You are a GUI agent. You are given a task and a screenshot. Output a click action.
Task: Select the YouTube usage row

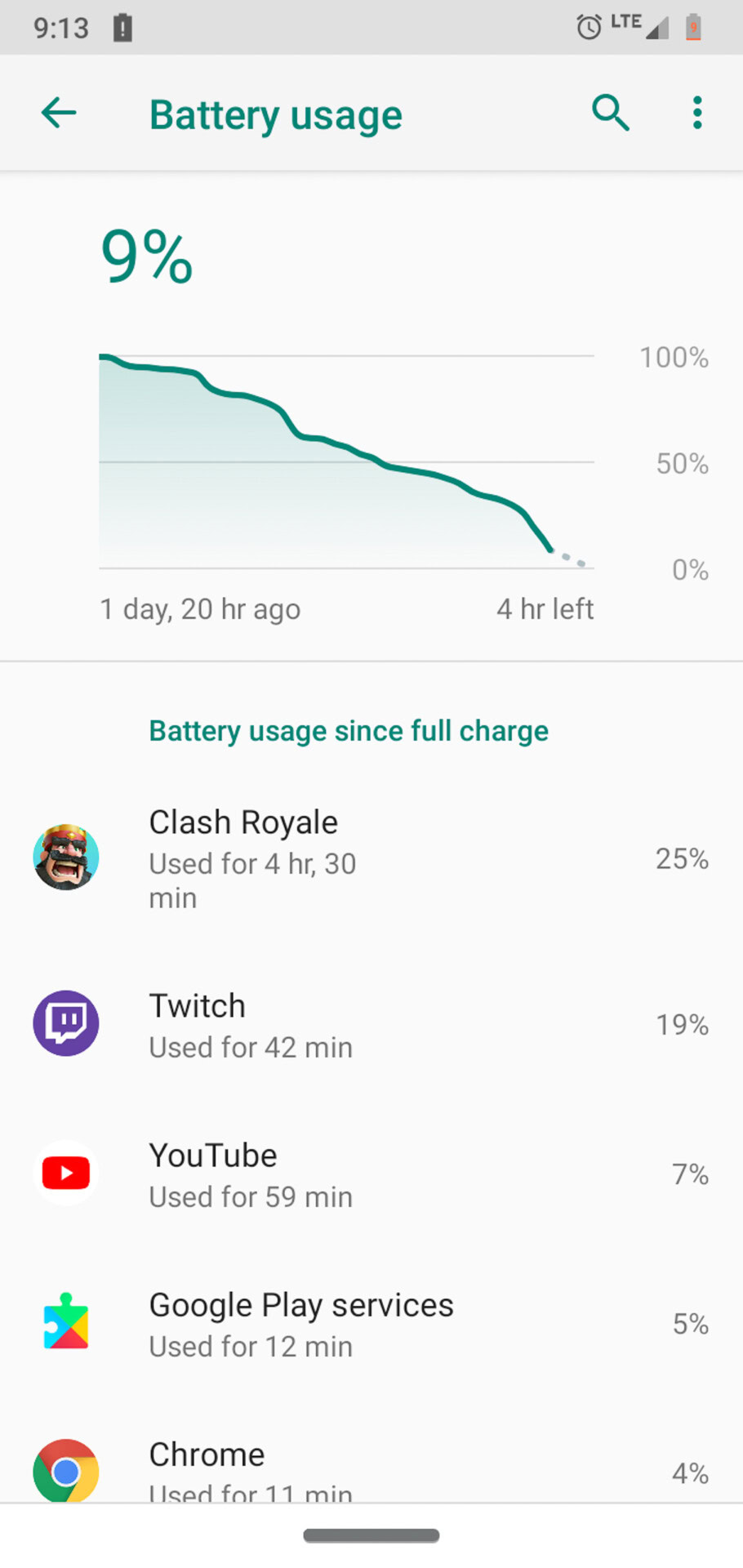click(x=371, y=1174)
